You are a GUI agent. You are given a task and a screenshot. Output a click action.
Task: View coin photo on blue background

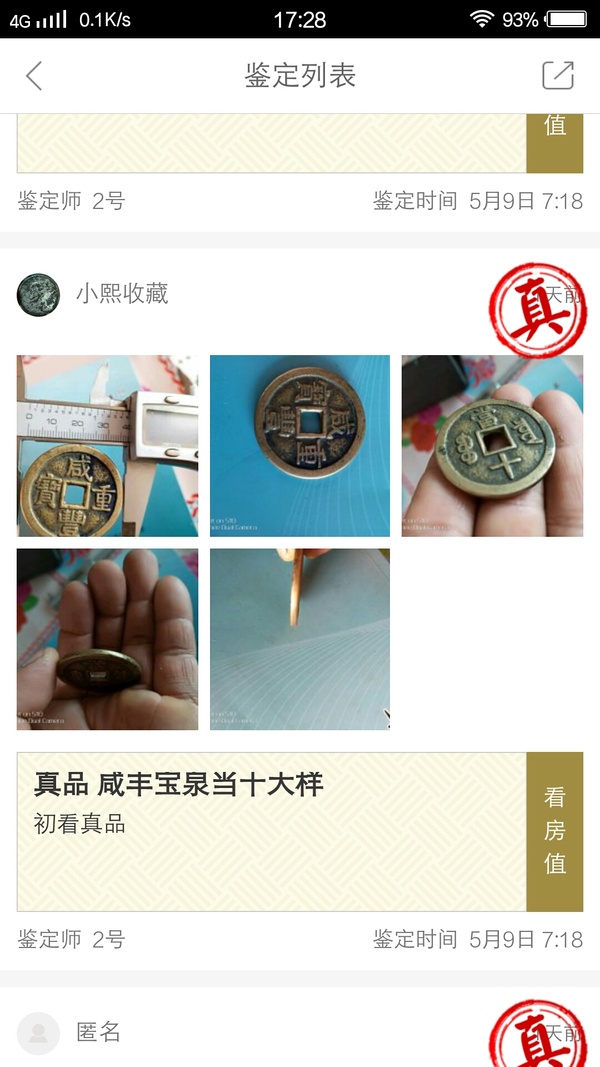(299, 446)
